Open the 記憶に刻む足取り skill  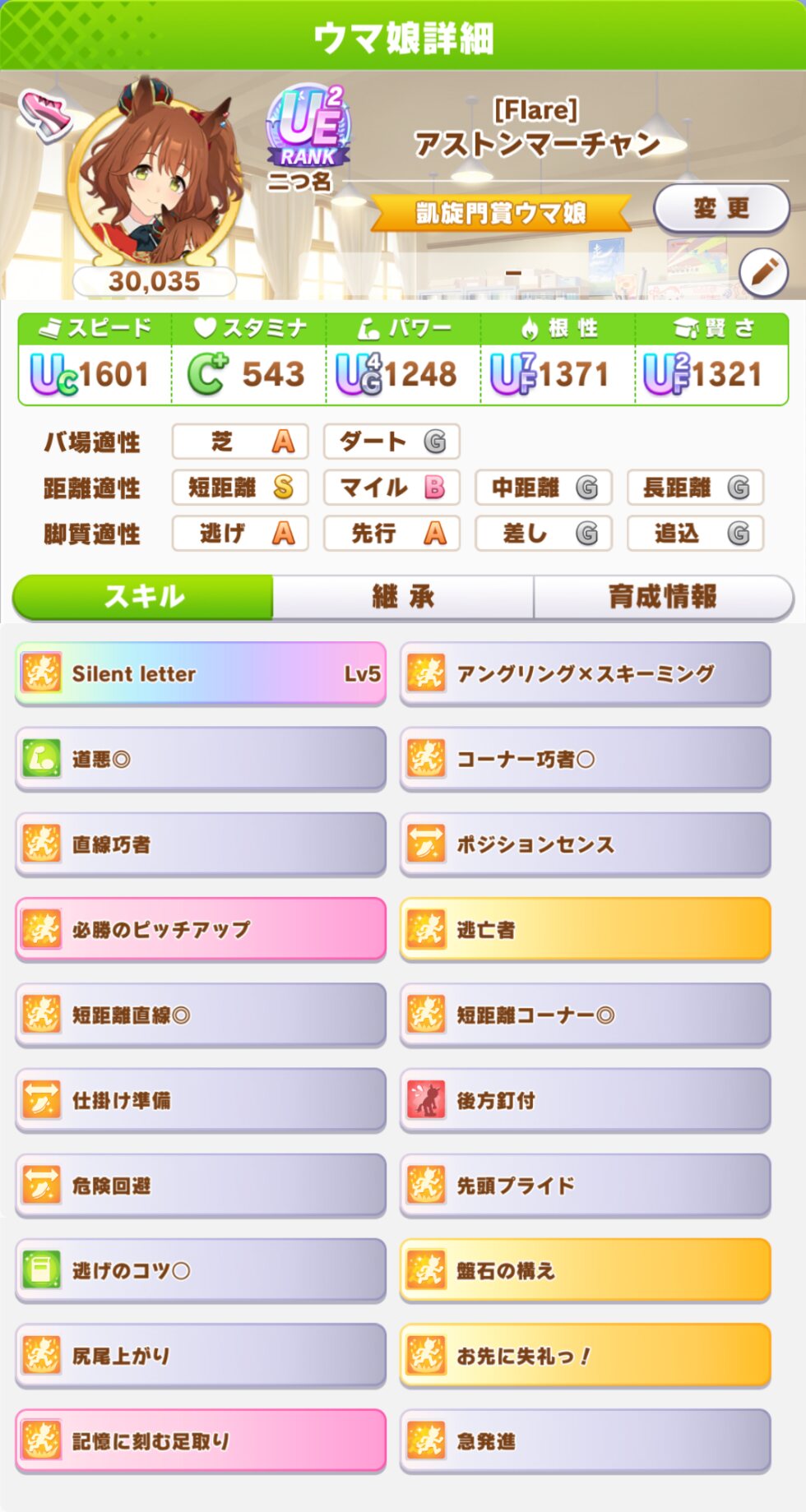pos(200,1440)
